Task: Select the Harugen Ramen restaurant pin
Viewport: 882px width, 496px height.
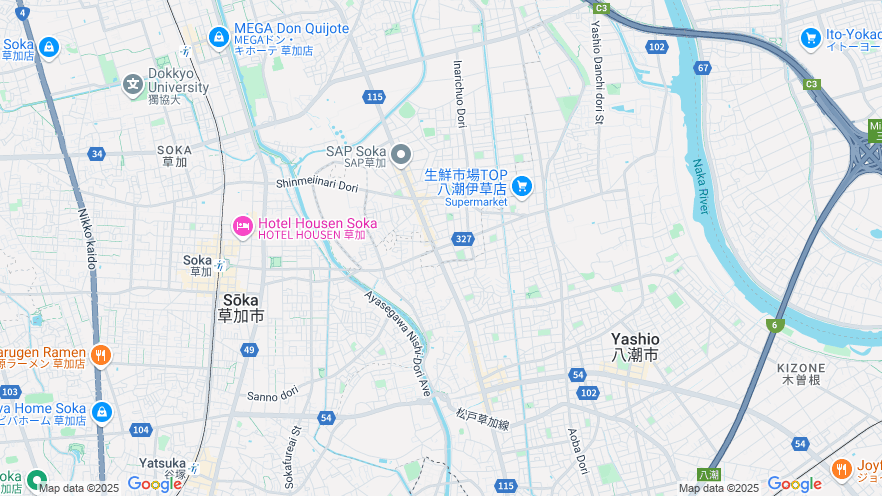Action: 100,355
